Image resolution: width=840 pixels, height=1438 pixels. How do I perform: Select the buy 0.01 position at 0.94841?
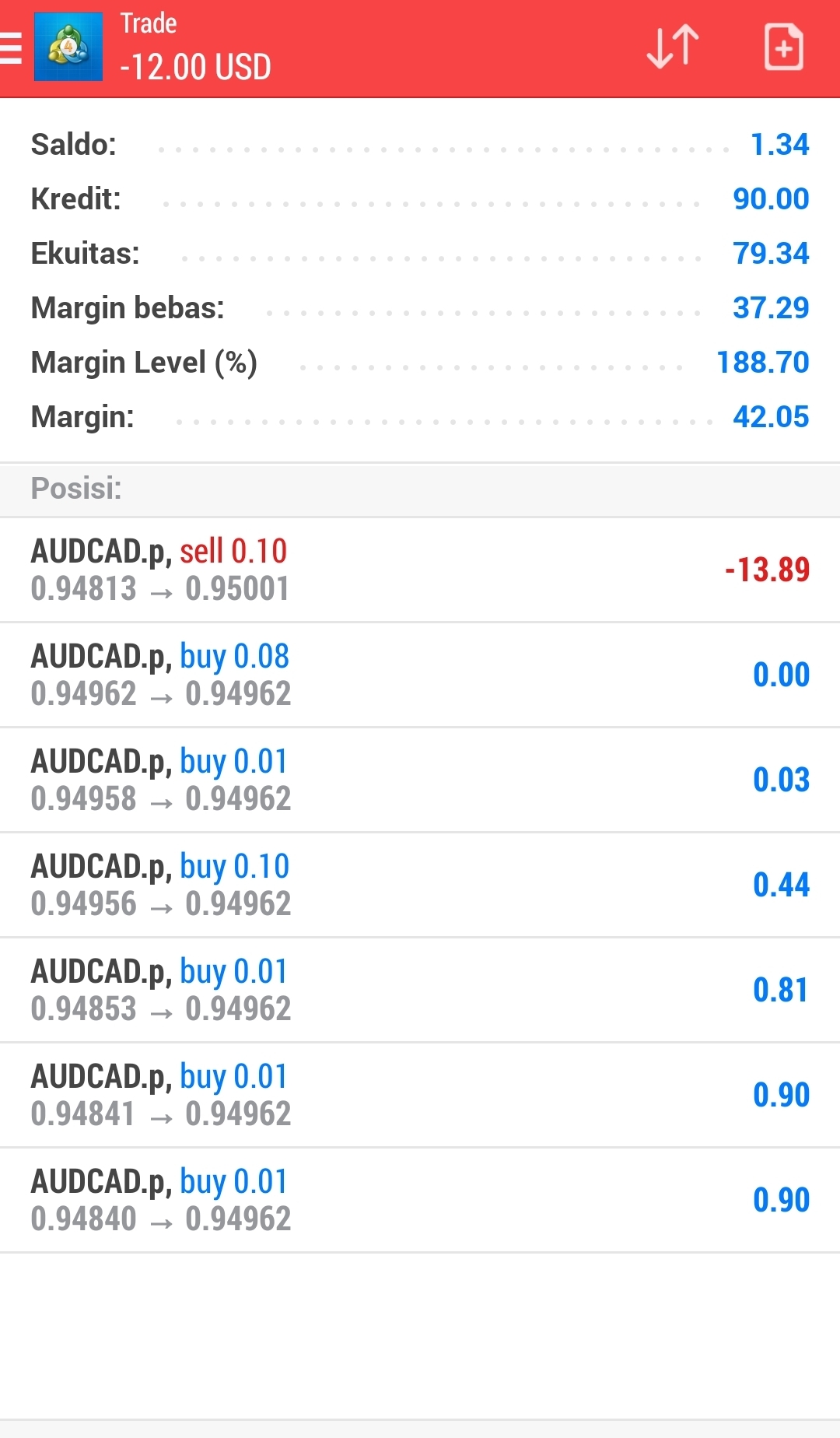(420, 1096)
